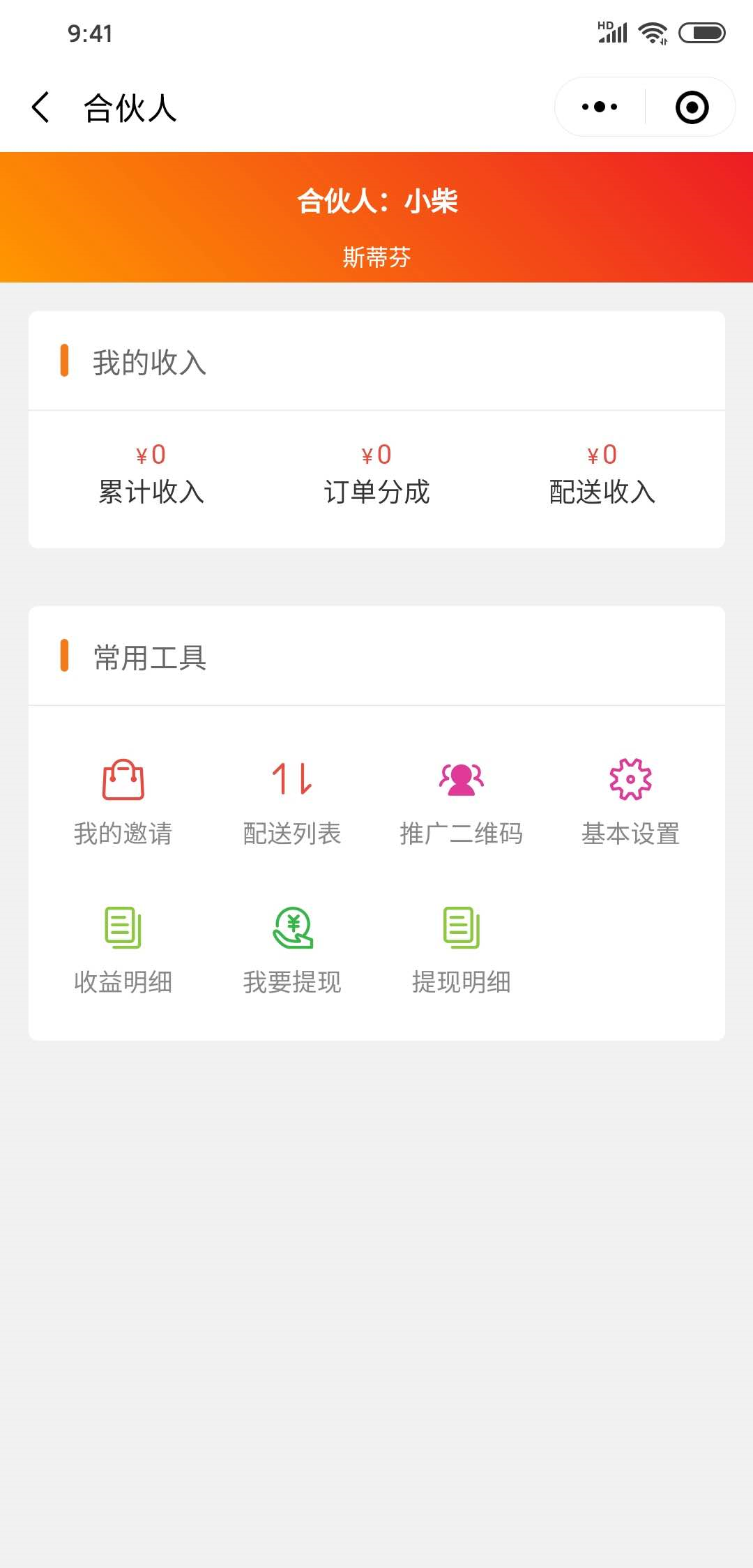Open 配送列表
This screenshot has width=753, height=1568.
point(292,802)
